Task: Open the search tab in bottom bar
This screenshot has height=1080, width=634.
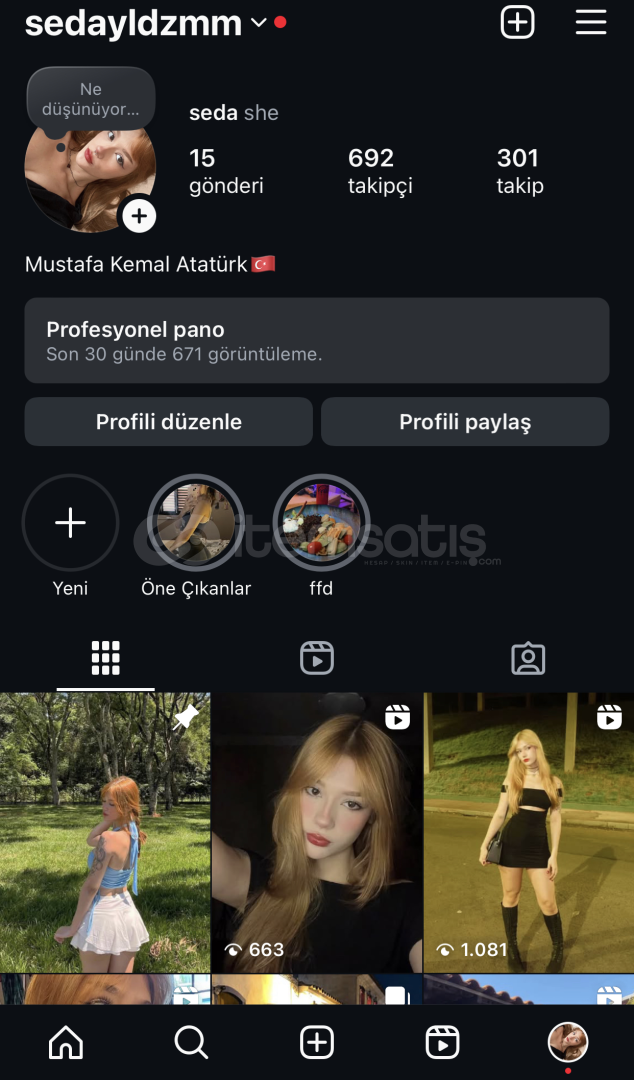Action: (191, 1043)
